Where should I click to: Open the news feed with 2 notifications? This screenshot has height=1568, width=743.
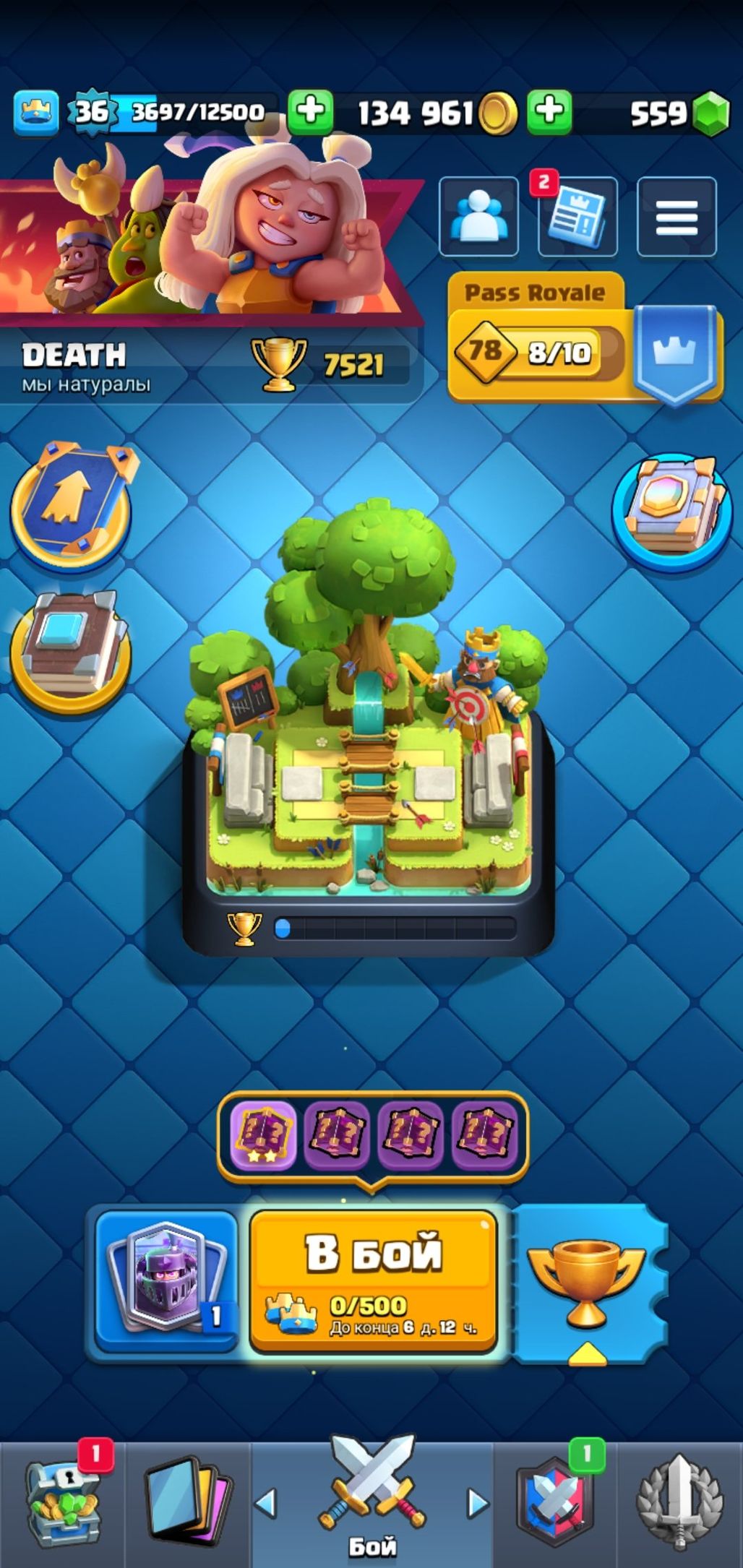[x=577, y=216]
